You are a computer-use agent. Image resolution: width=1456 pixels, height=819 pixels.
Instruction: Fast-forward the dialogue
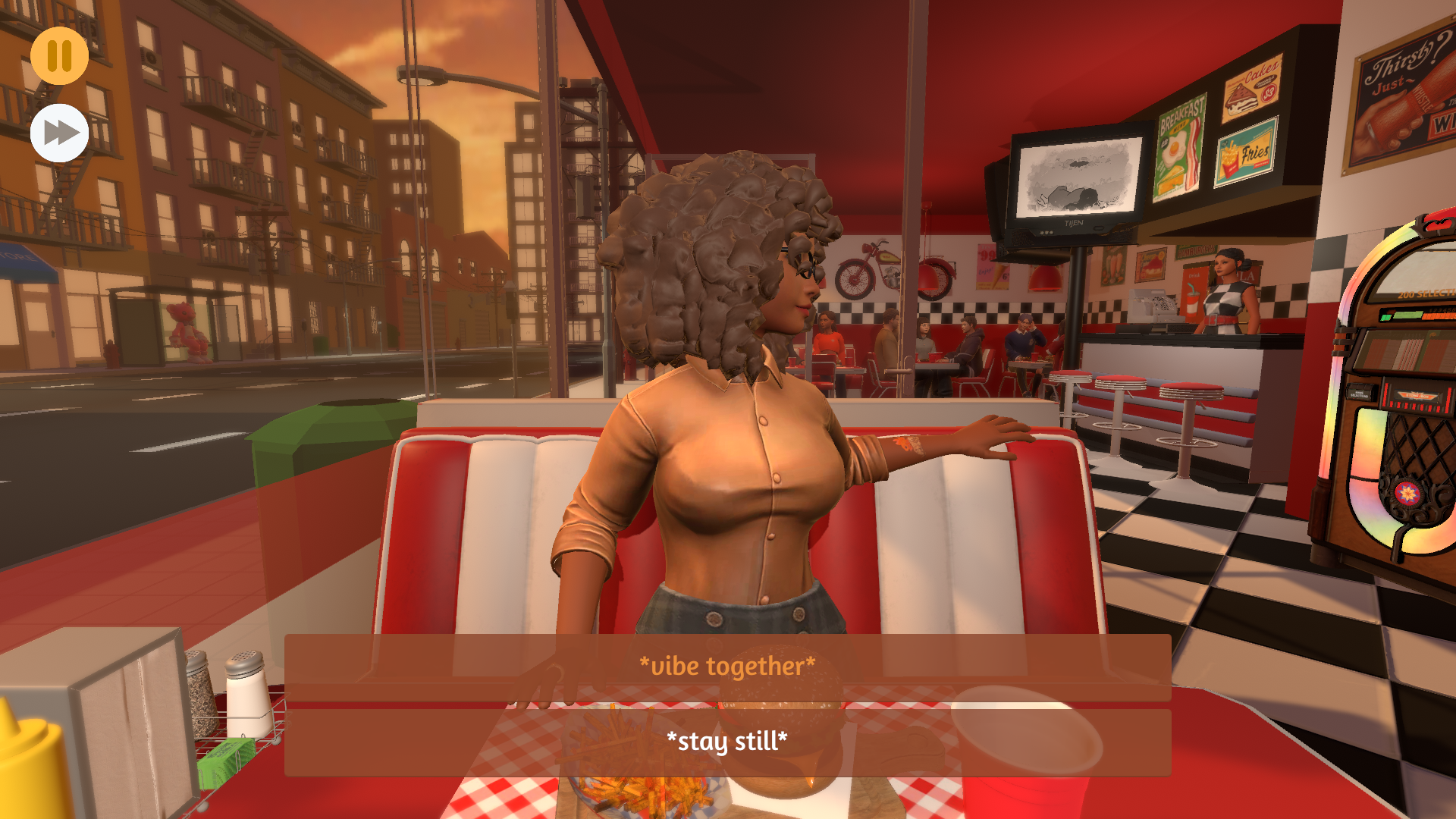[x=59, y=133]
